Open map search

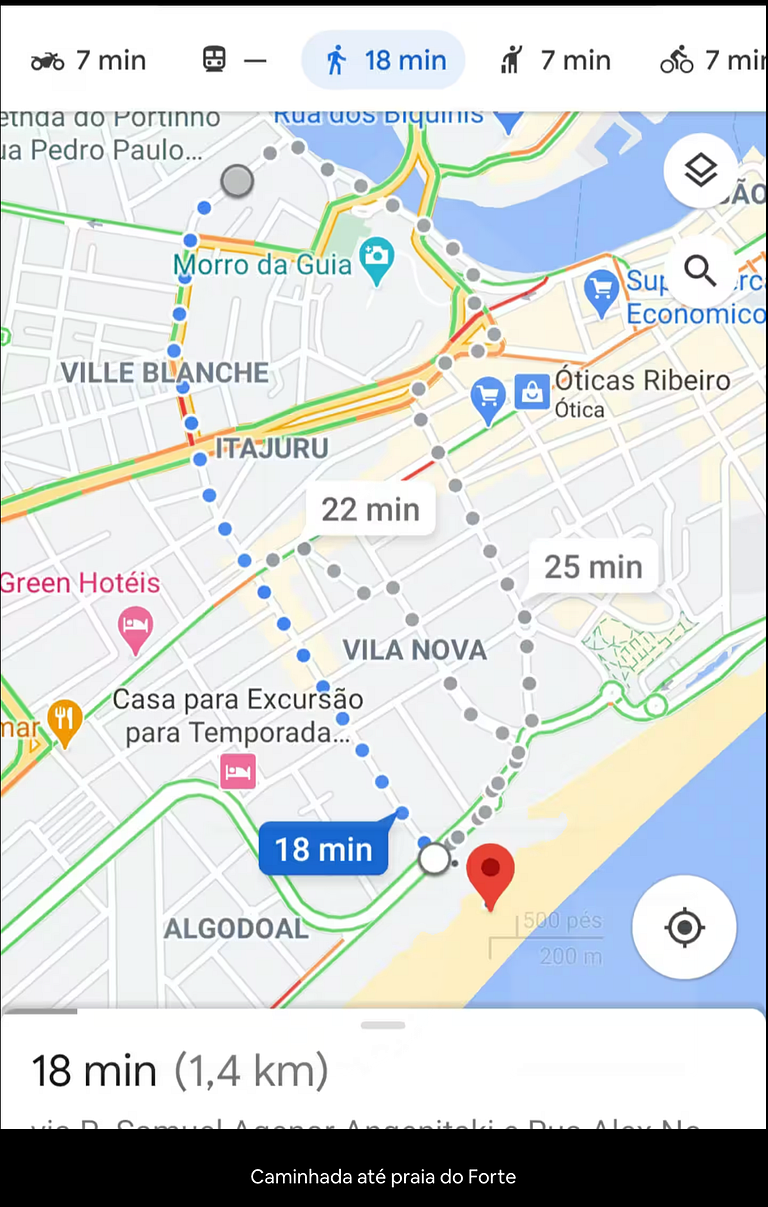coord(699,271)
